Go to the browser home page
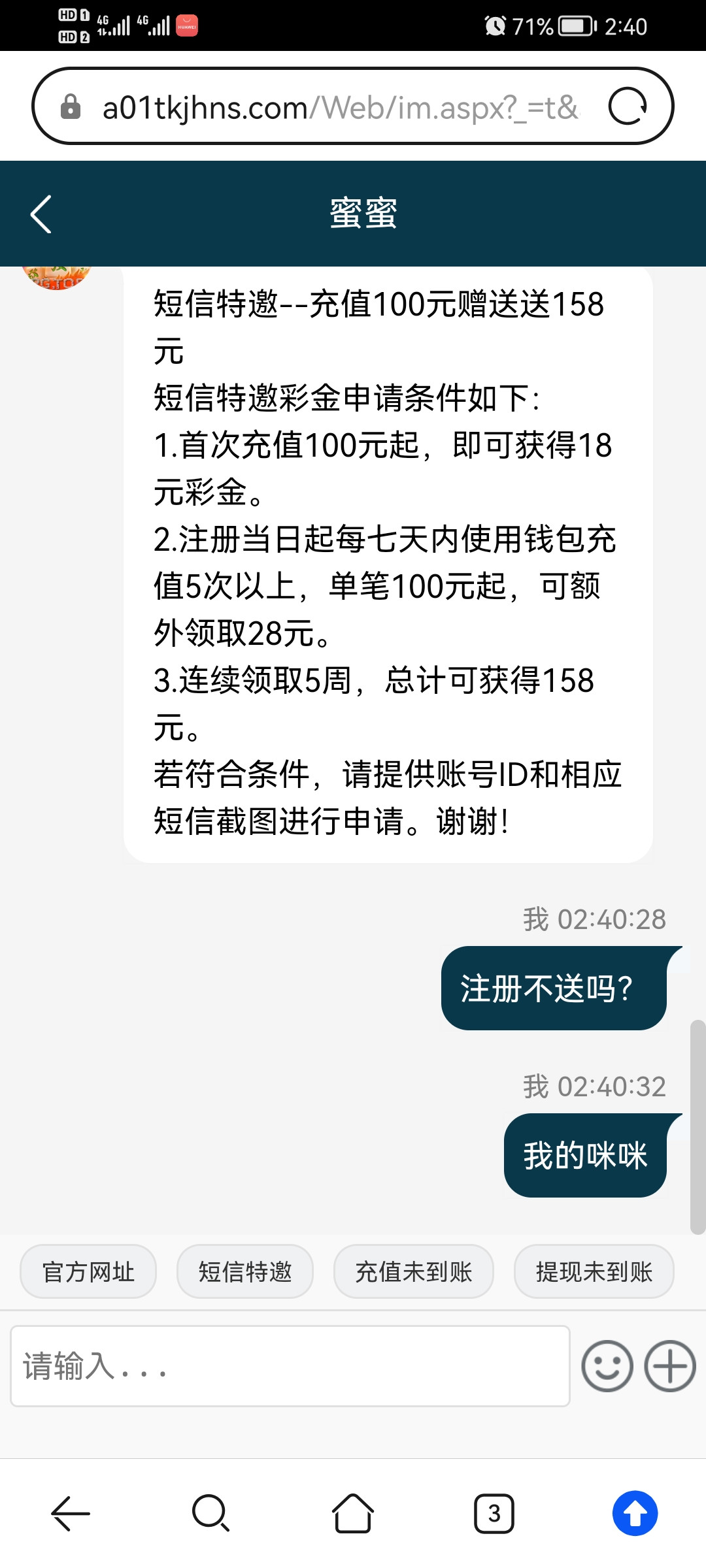The width and height of the screenshot is (706, 1568). 353,1513
